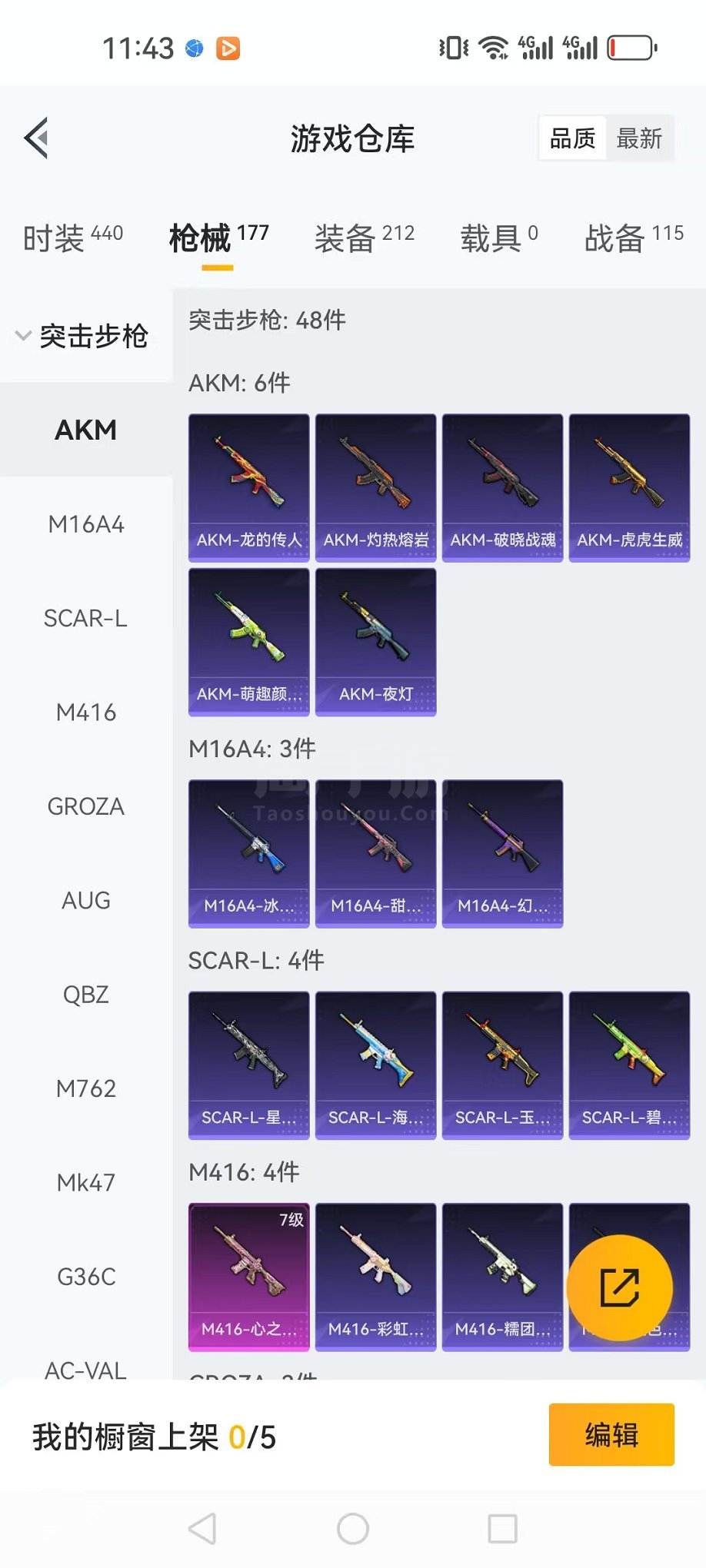
Task: Select GROZA from the weapon list
Action: tap(85, 806)
